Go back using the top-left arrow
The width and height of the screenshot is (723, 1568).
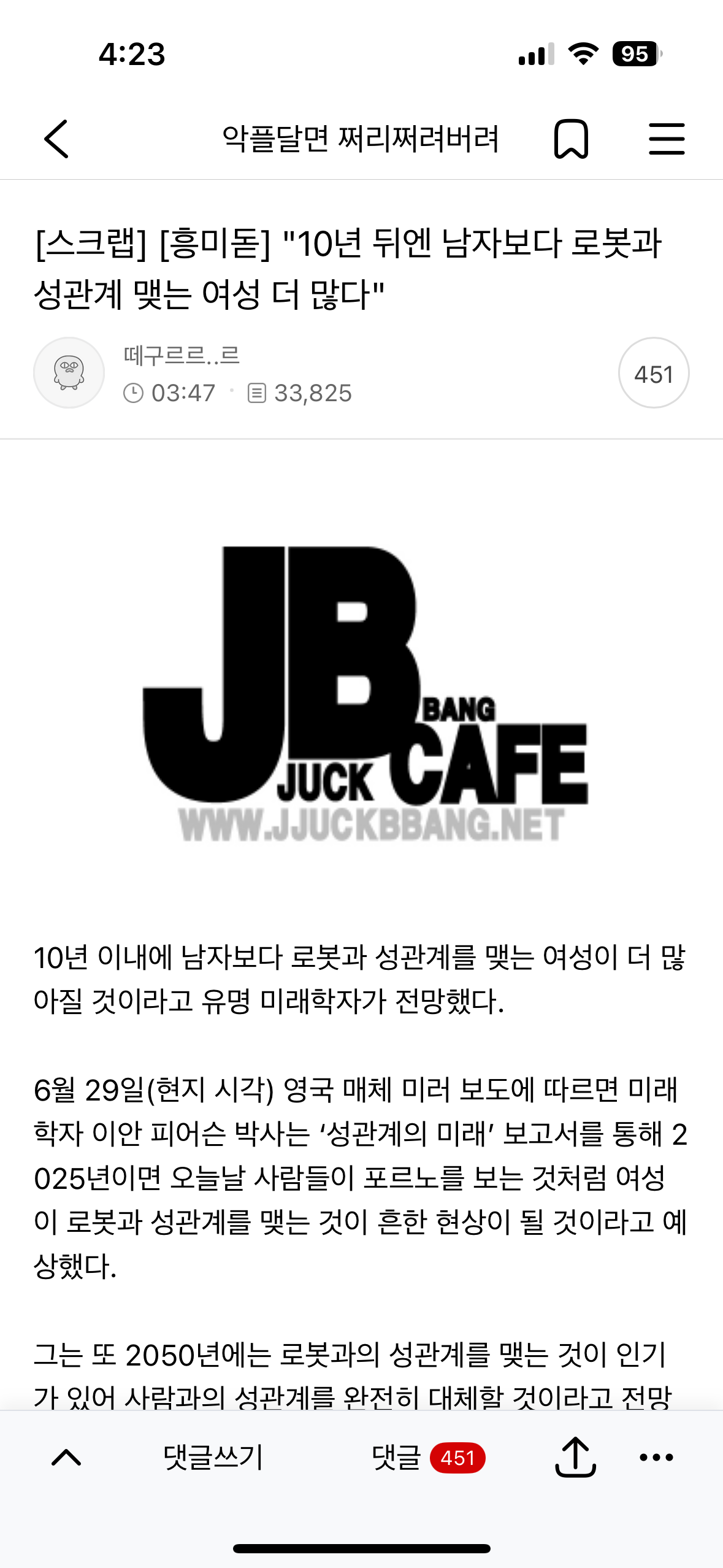point(56,139)
